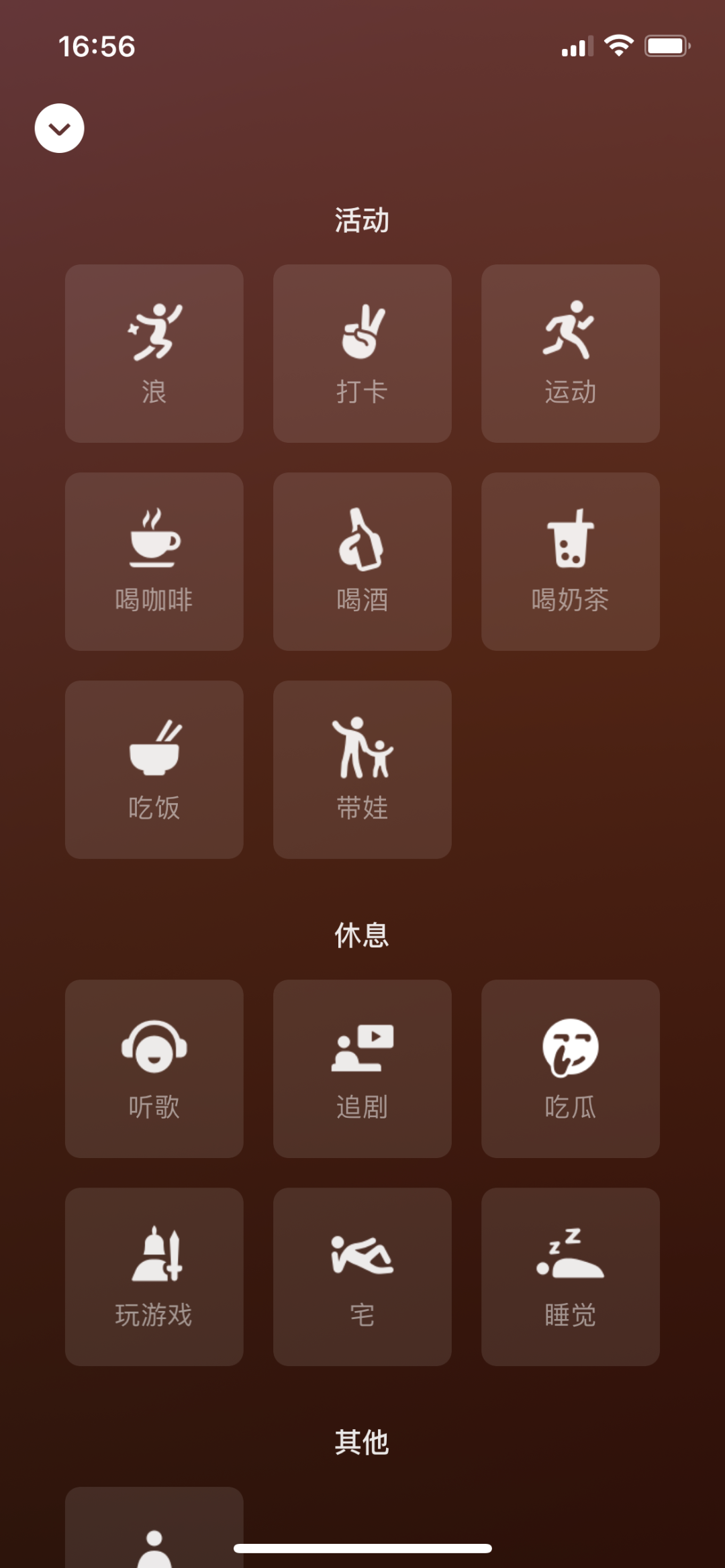The width and height of the screenshot is (725, 1568).
Task: Pick the 运动 activity tile
Action: (x=570, y=353)
